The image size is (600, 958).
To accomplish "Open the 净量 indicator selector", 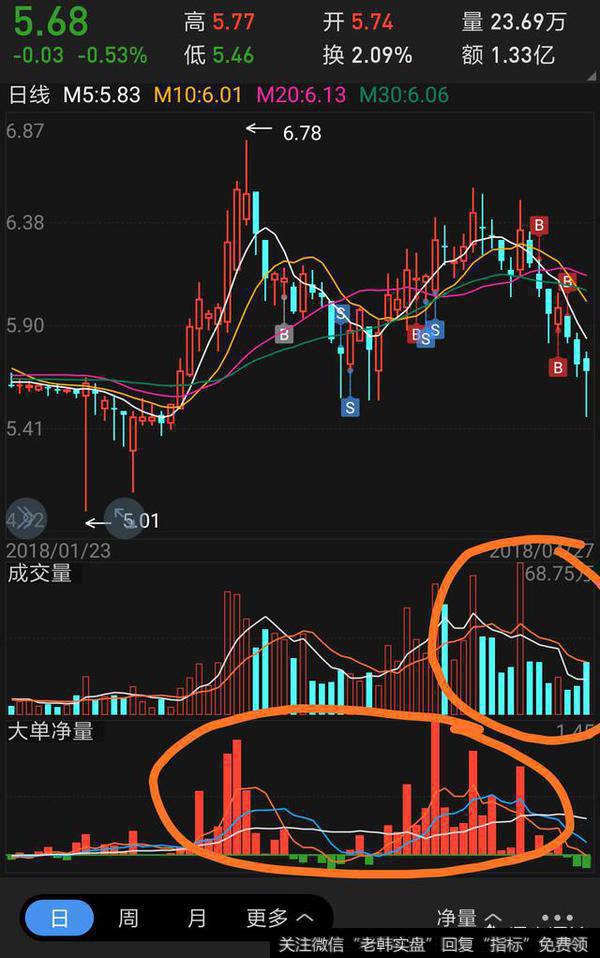I will [x=468, y=917].
